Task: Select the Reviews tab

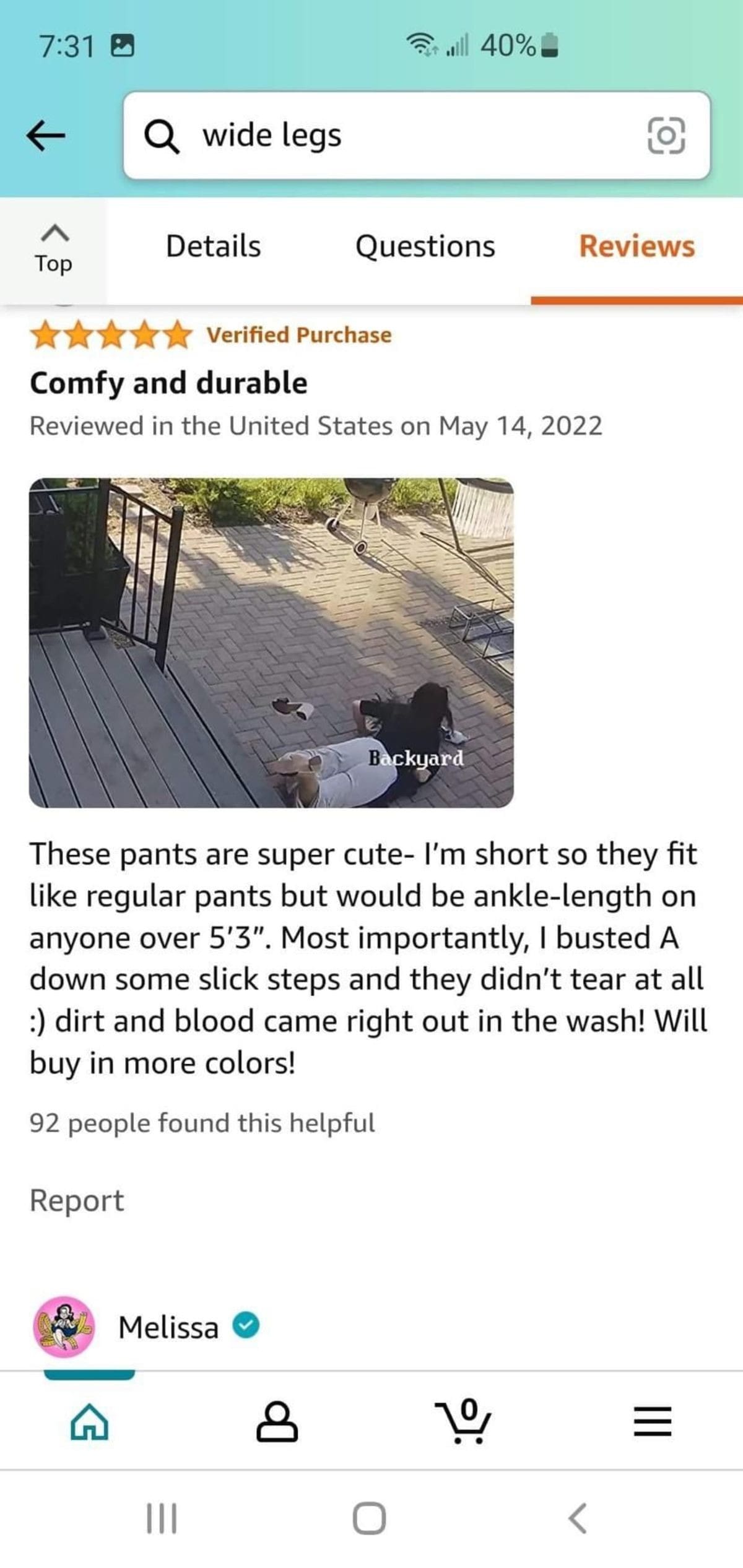Action: (637, 246)
